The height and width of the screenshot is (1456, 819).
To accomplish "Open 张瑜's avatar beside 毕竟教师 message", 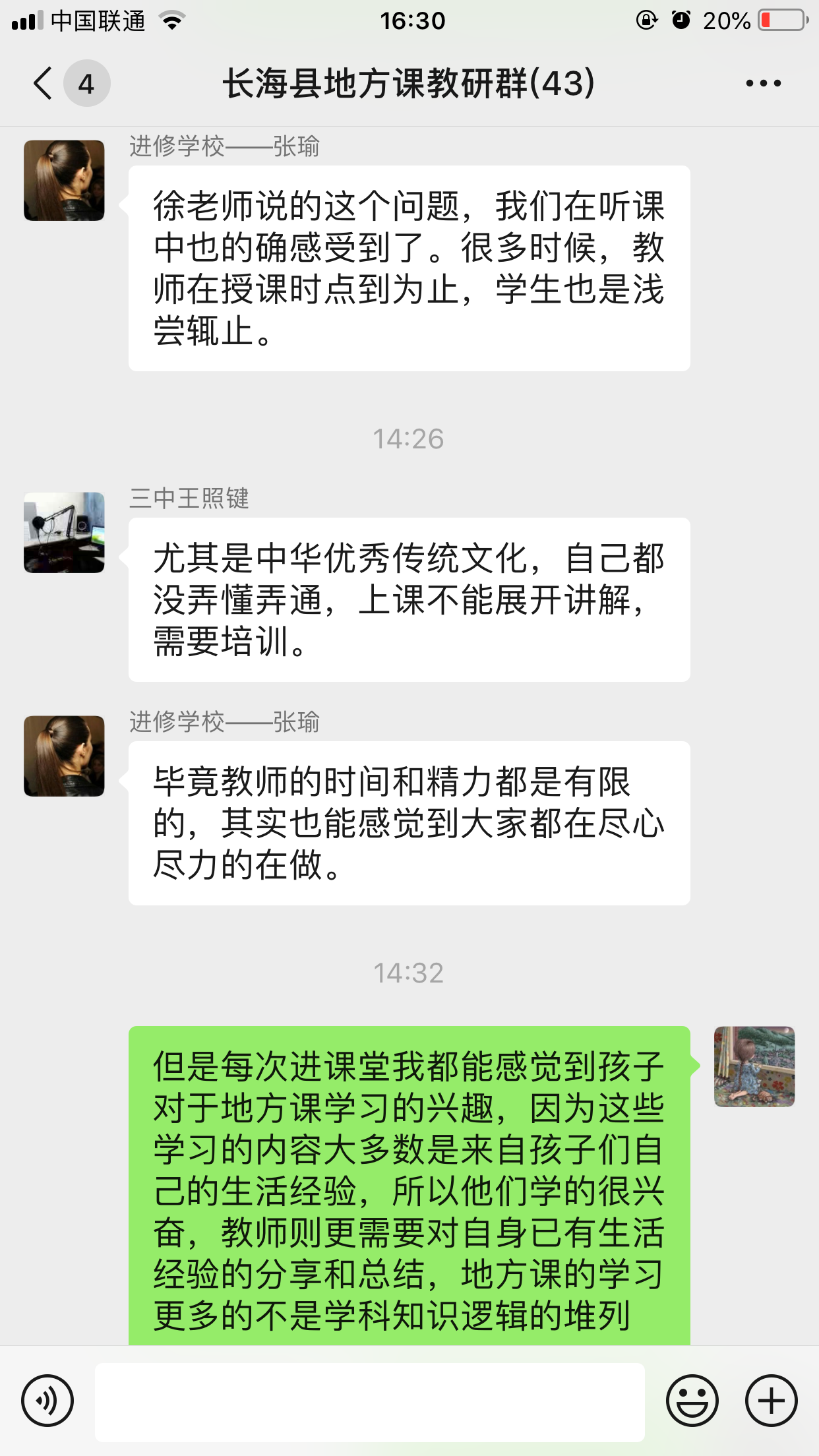I will pyautogui.click(x=64, y=756).
